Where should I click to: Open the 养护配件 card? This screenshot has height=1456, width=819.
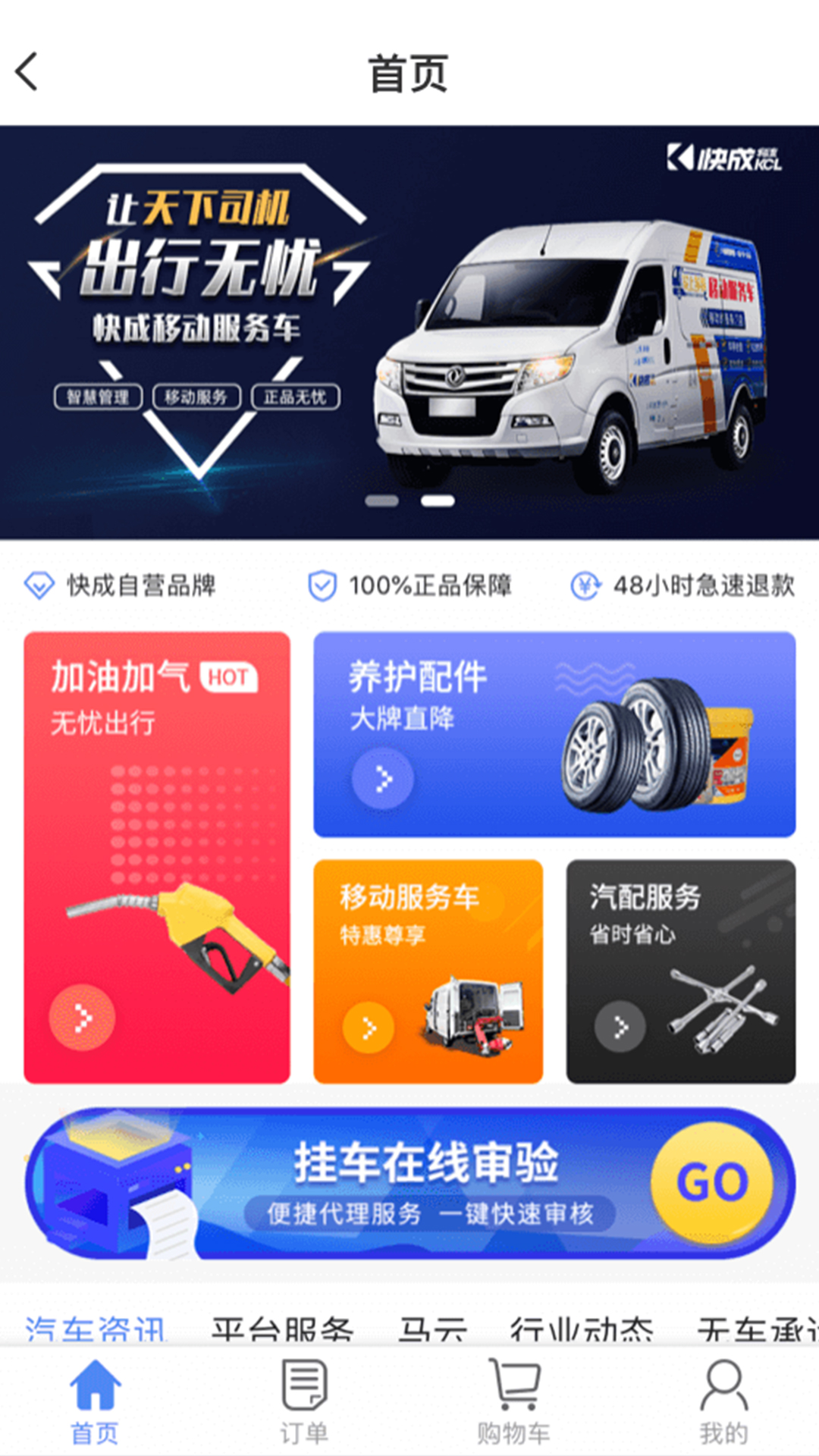pos(554,734)
